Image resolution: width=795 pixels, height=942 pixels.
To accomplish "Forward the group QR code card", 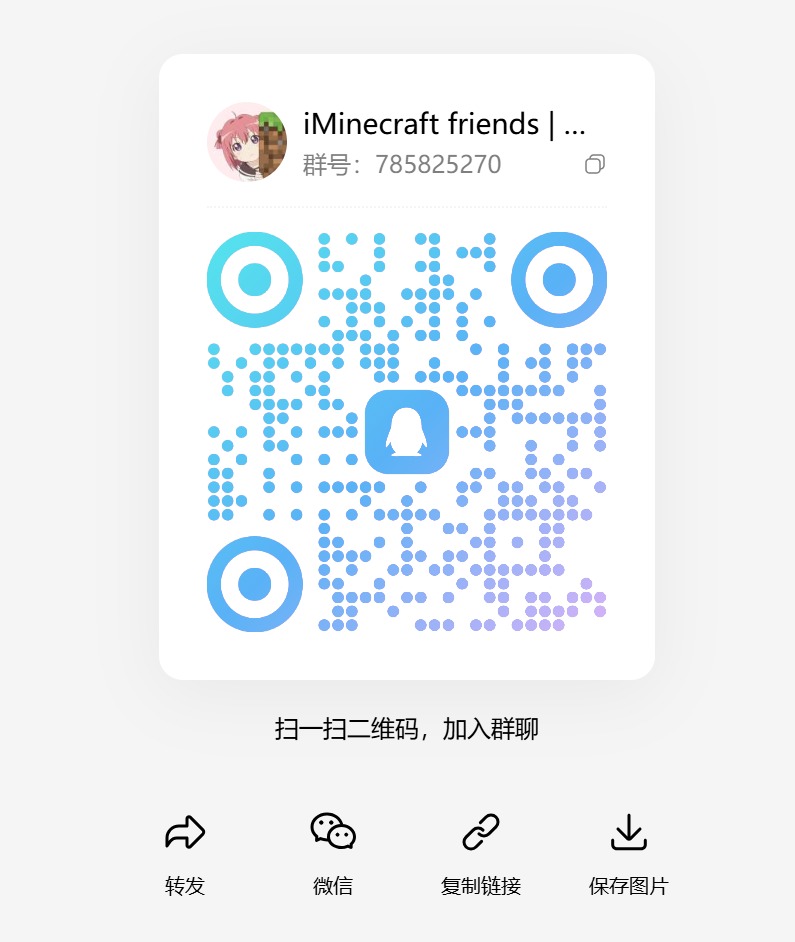I will [x=185, y=832].
